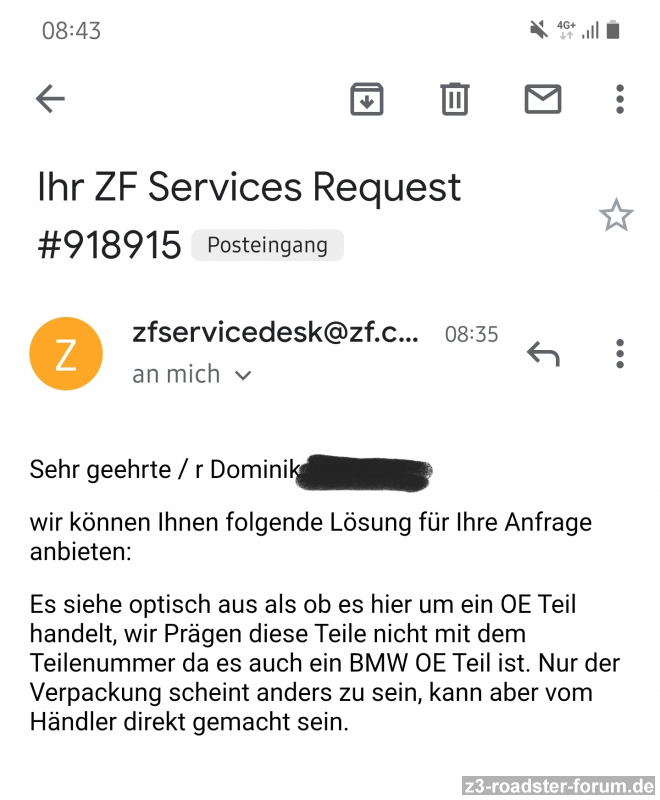Mark email as unread
Screen dimensions: 660x800
(x=543, y=98)
